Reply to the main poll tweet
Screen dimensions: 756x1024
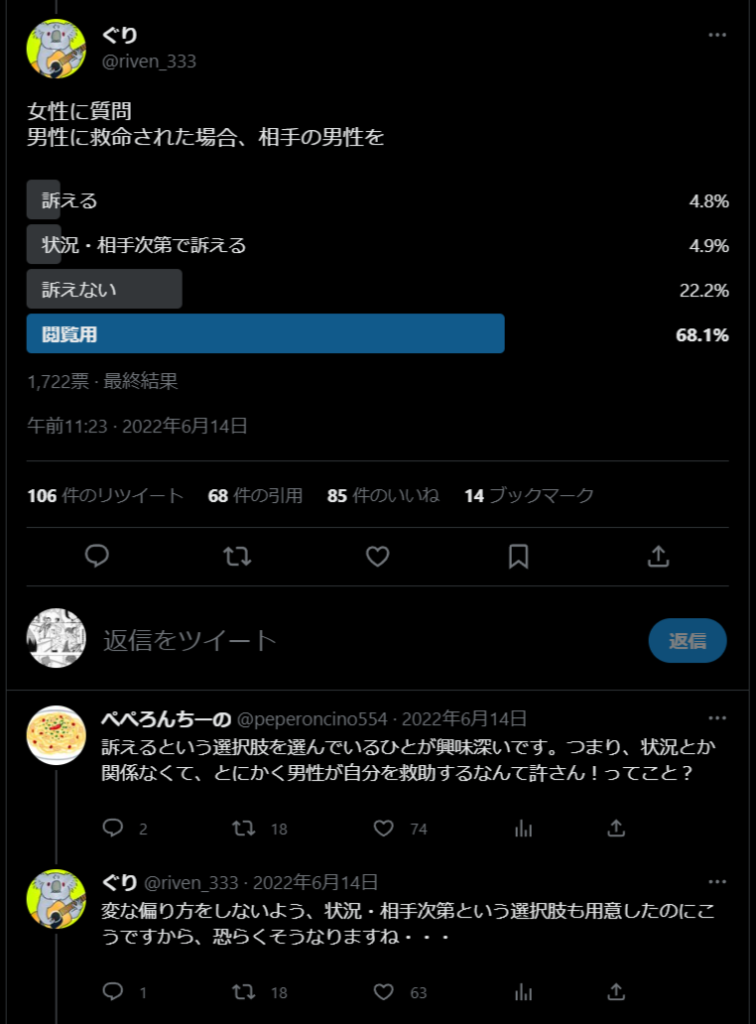[x=97, y=556]
